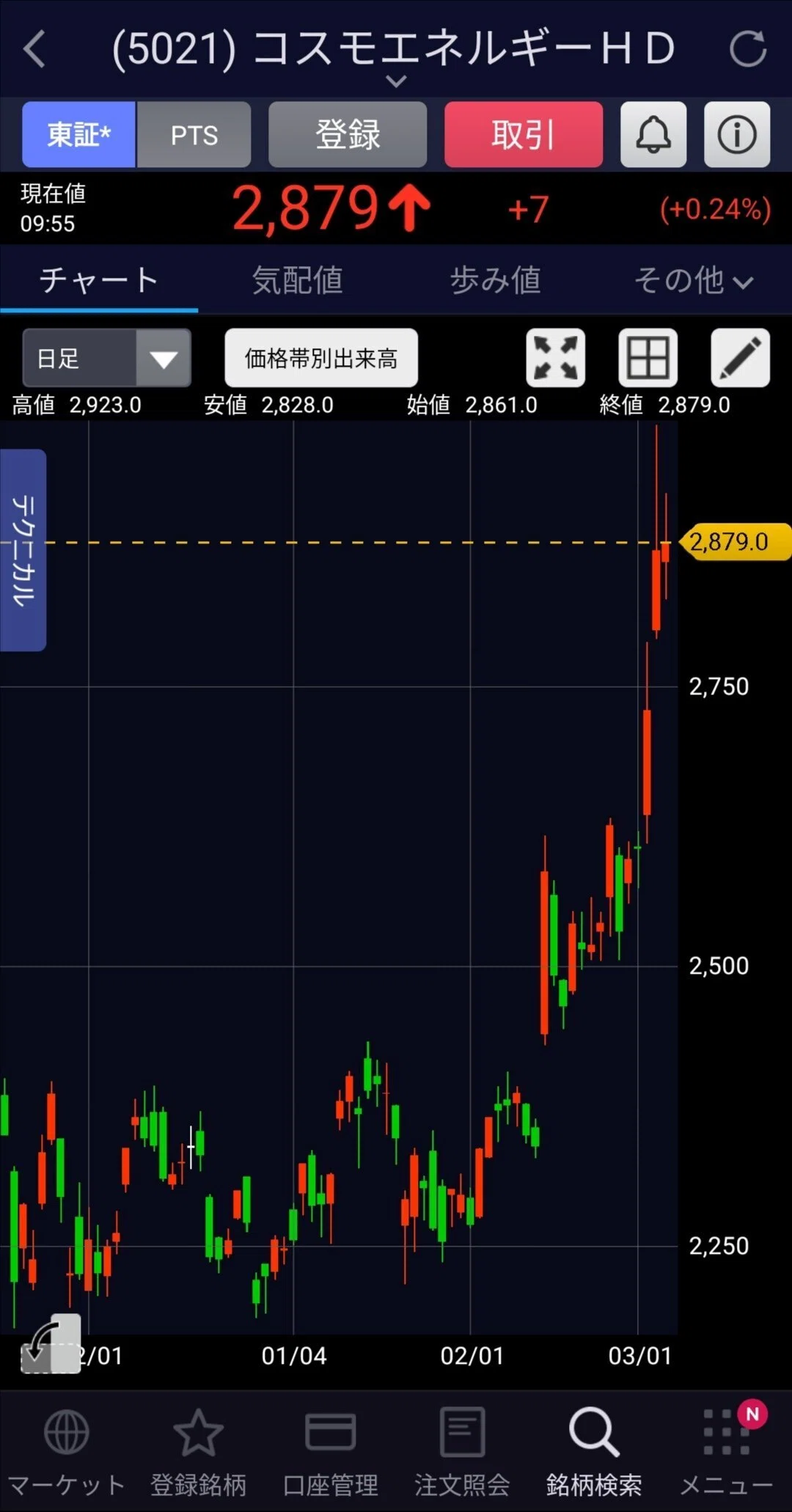Tap the 価格帯別出来高 button
This screenshot has width=792, height=1512.
321,358
